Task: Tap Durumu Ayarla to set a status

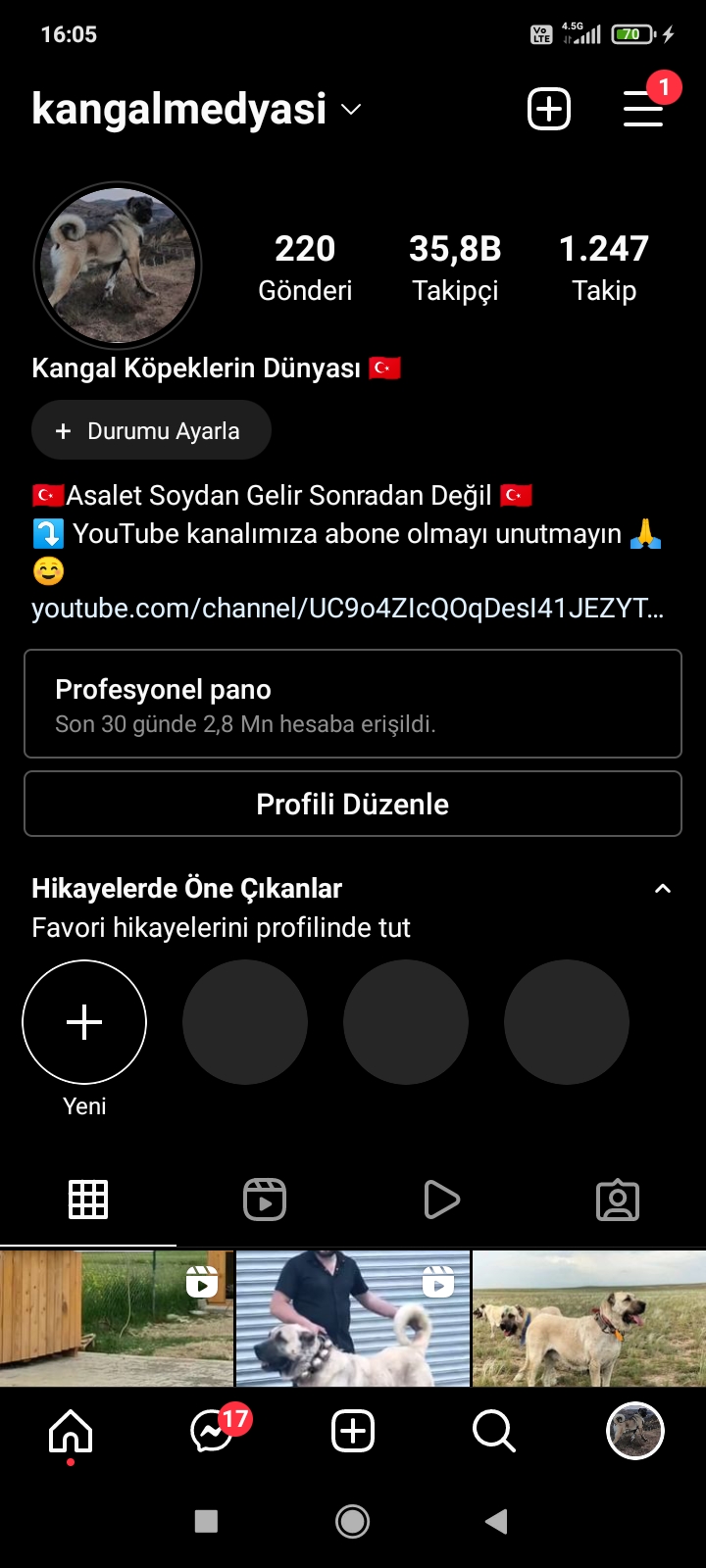Action: pos(151,430)
